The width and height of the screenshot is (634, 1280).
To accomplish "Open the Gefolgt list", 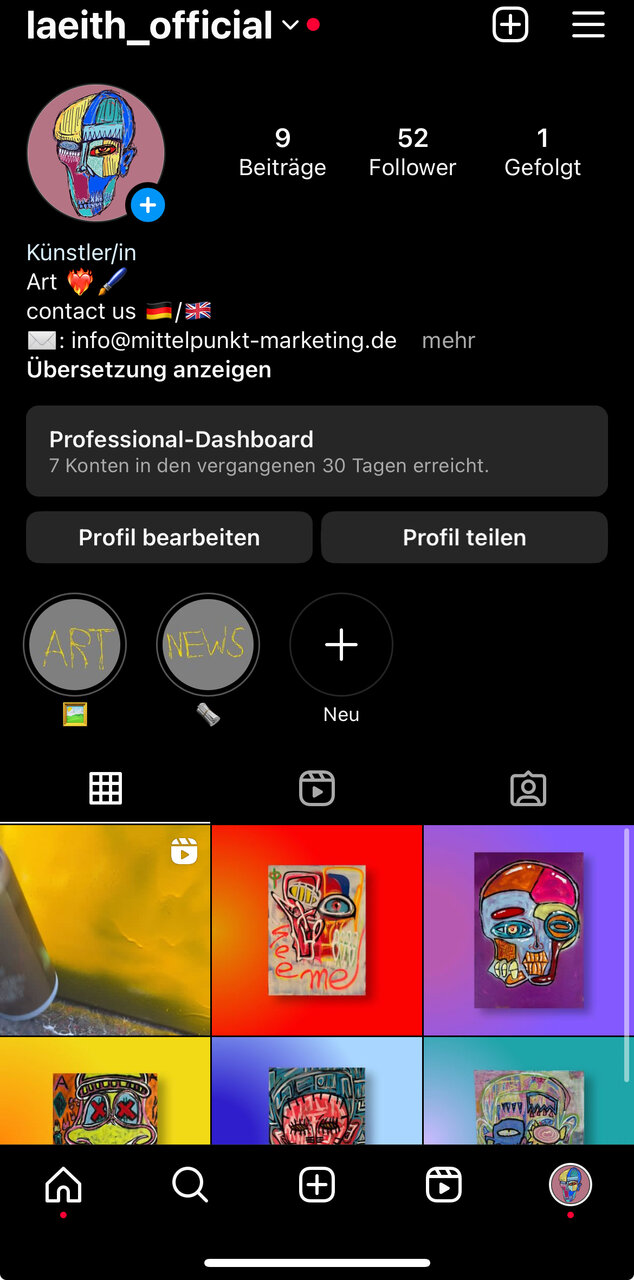I will 542,152.
